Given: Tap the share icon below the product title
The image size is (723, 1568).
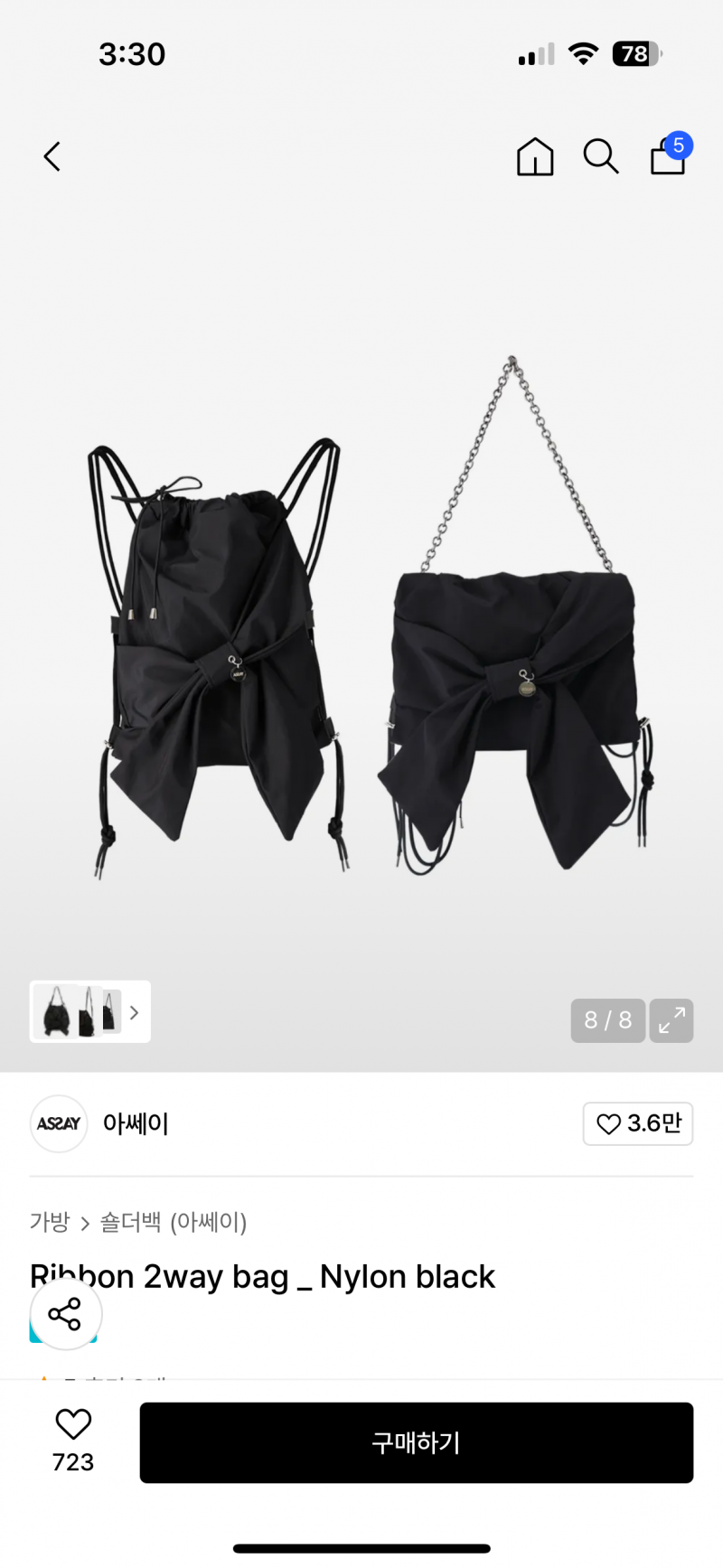Looking at the screenshot, I should 65,1314.
